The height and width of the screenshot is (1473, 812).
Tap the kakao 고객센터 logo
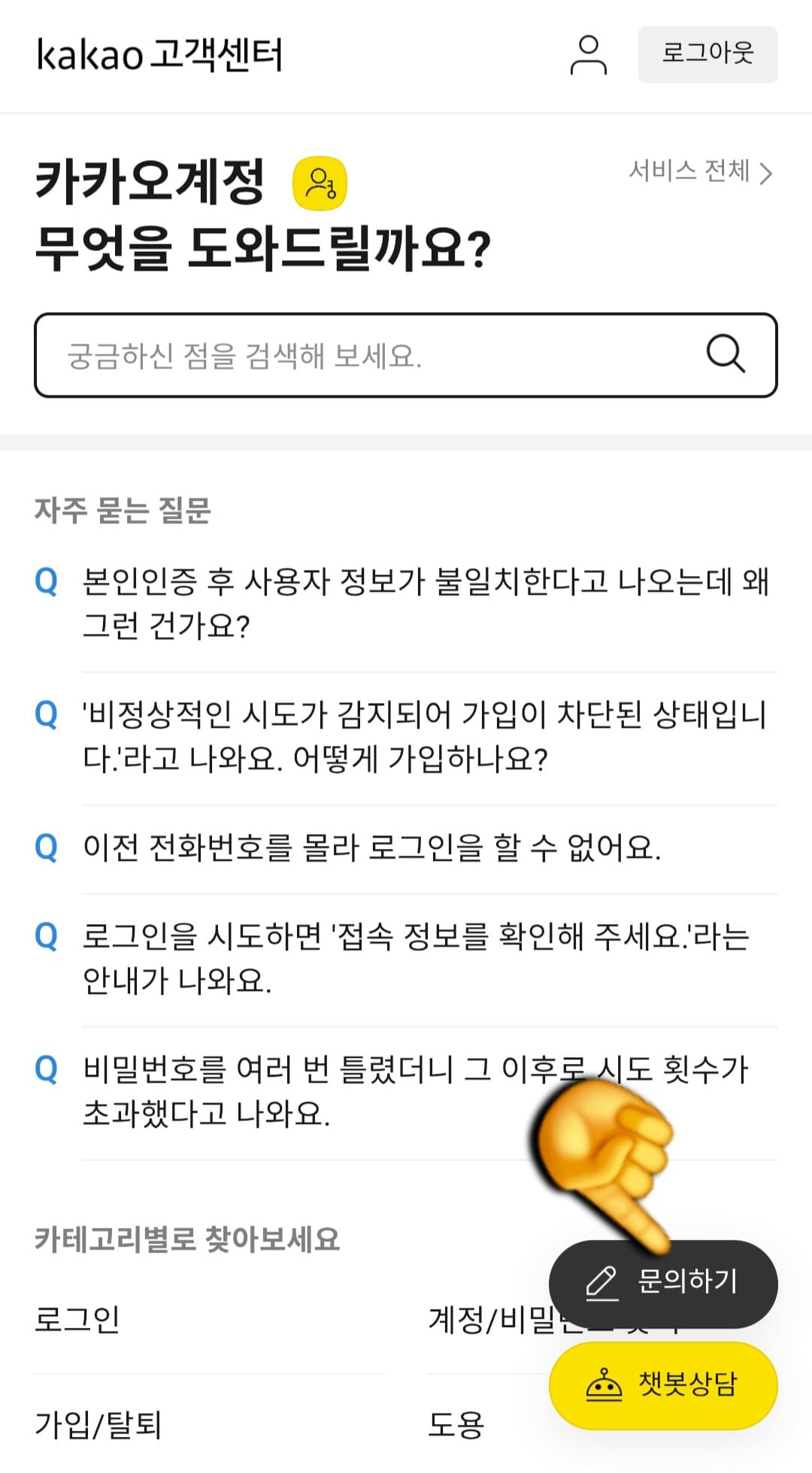159,55
